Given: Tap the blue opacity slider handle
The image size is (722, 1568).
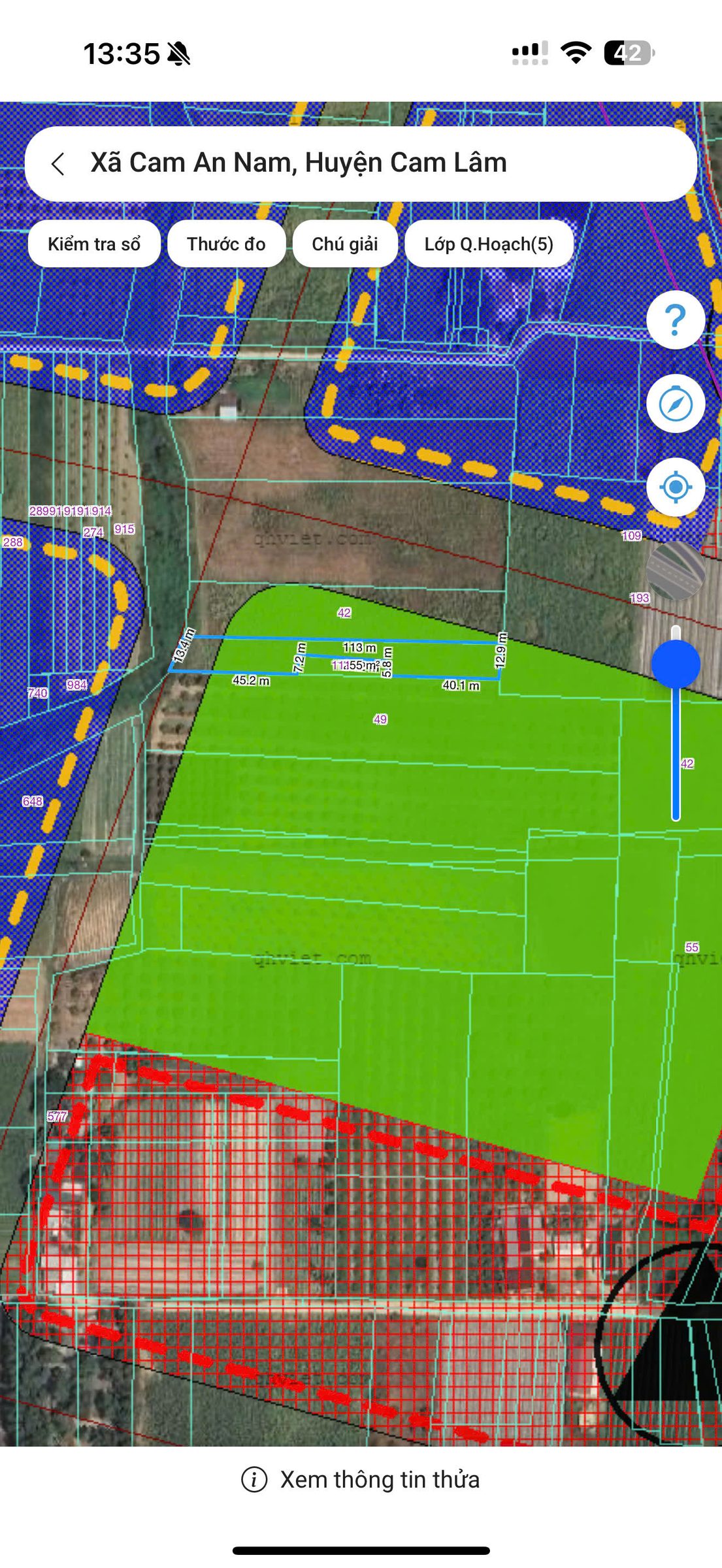Looking at the screenshot, I should click(676, 664).
